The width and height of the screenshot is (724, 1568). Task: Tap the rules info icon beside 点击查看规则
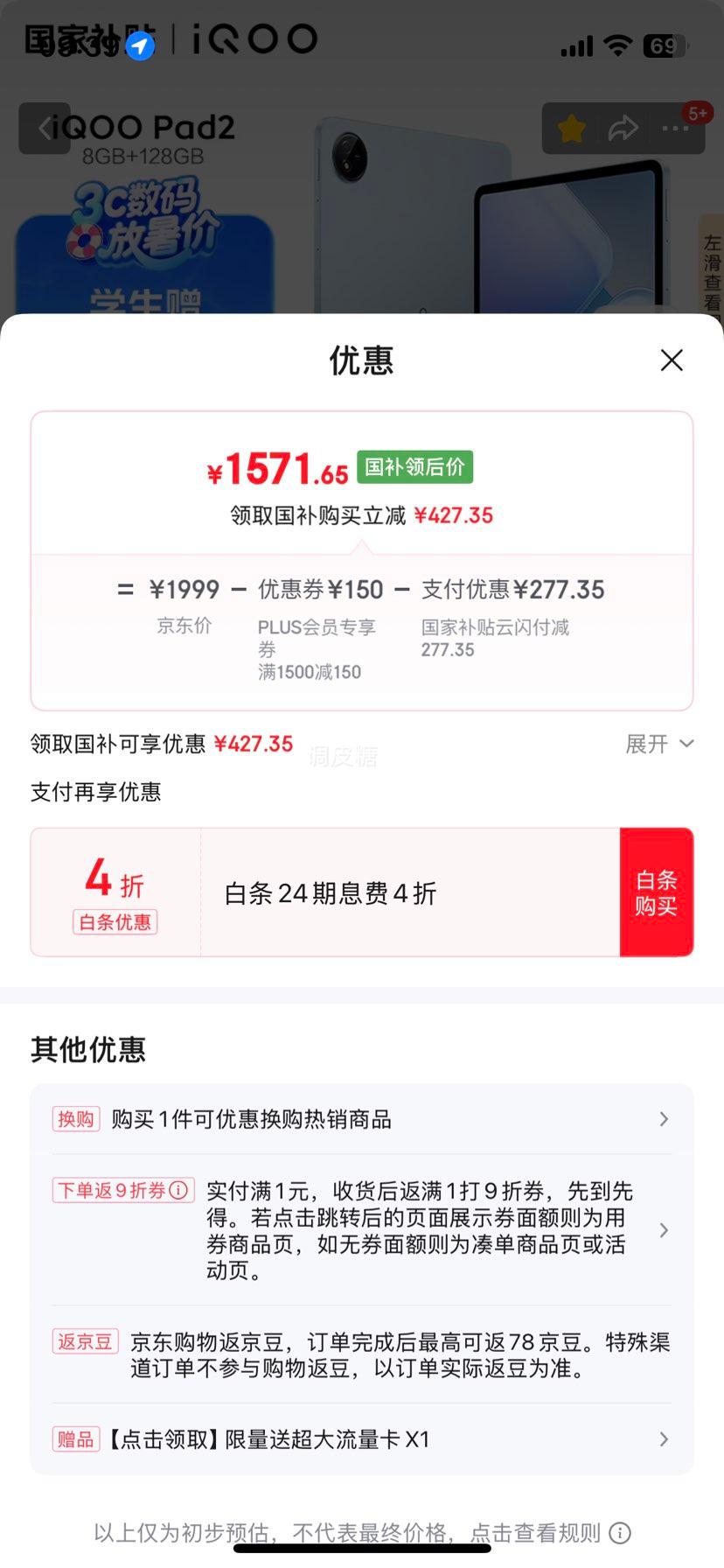620,1533
